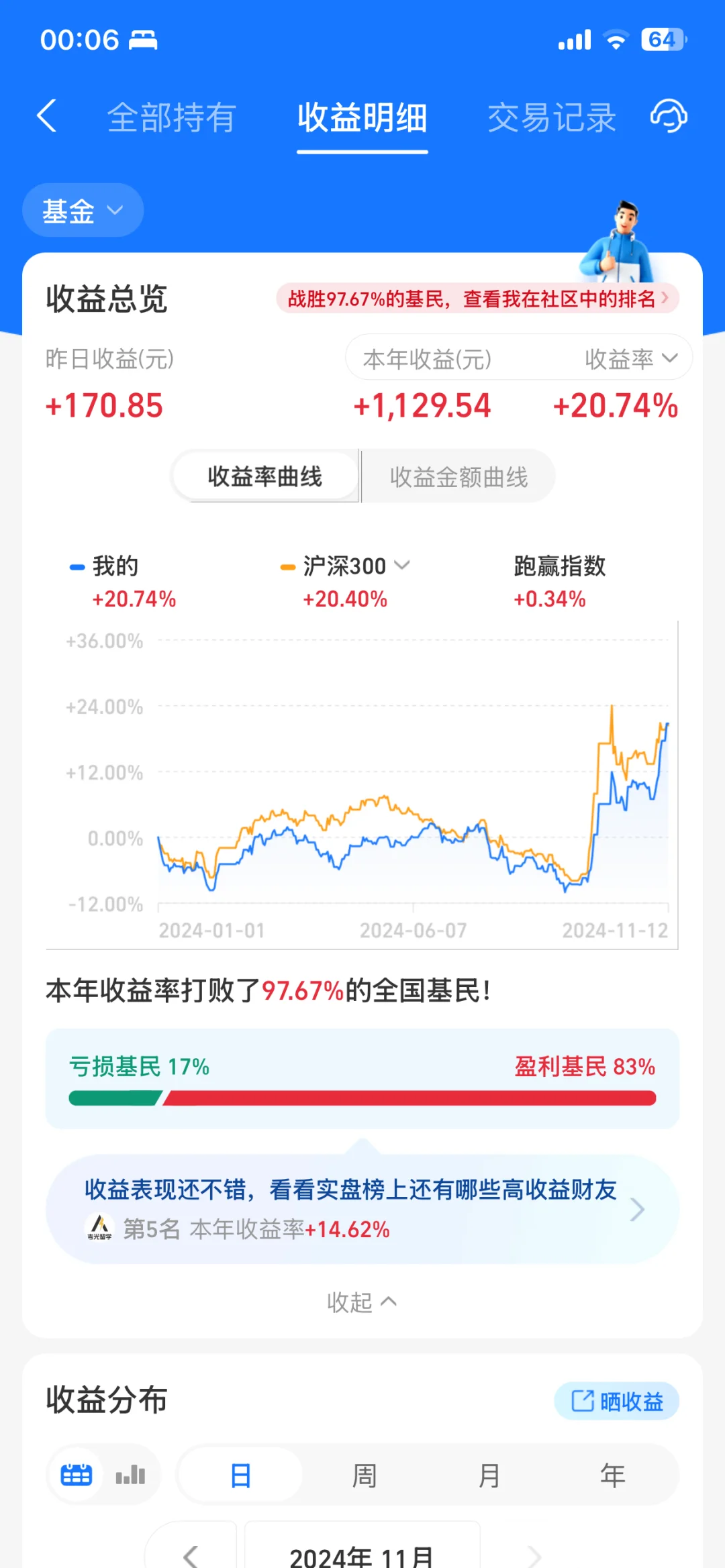Expand the 沪深300 index selector
725x1568 pixels.
click(x=403, y=566)
